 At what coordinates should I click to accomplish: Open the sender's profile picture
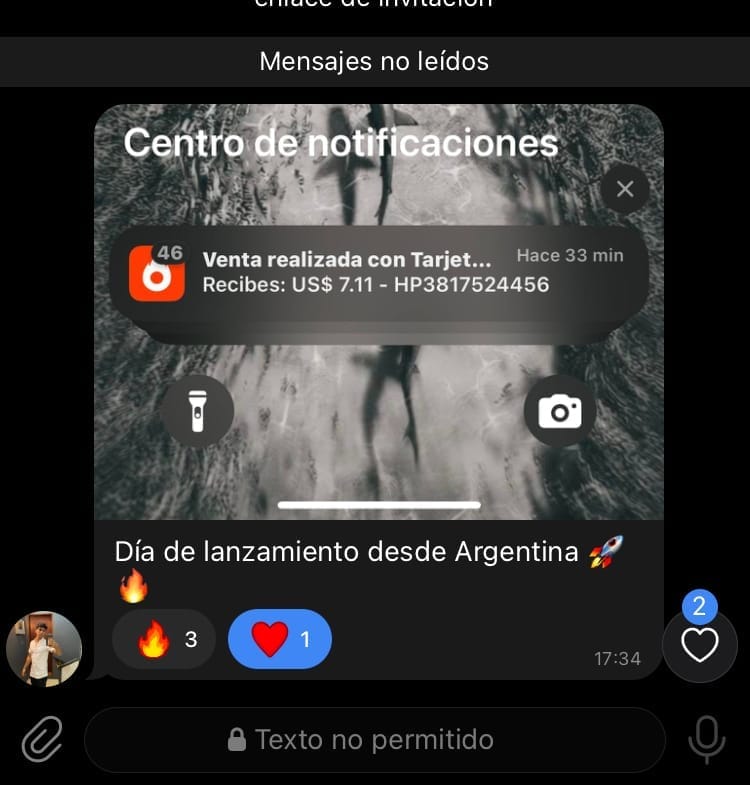point(44,648)
